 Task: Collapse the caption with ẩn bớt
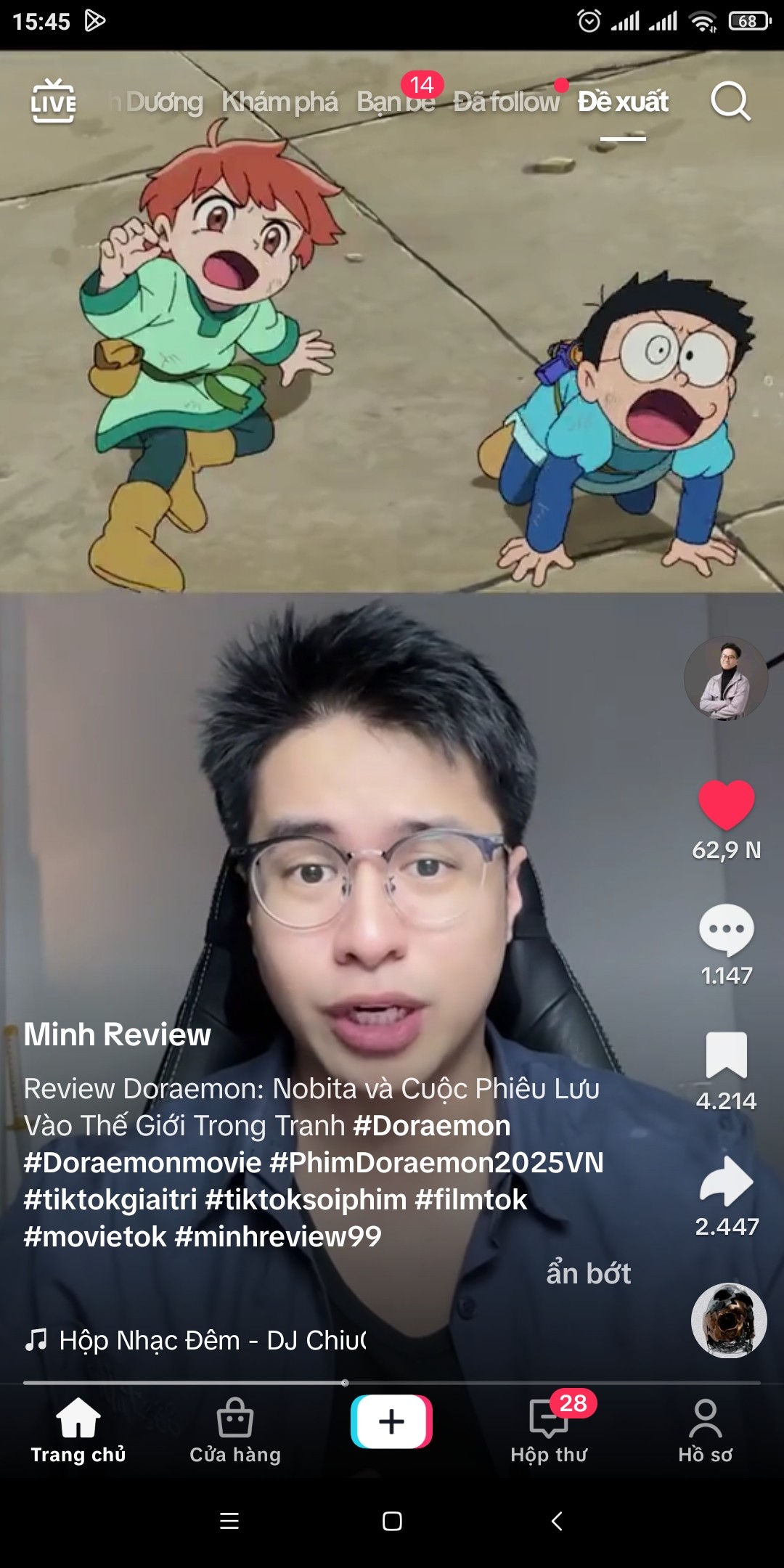(x=588, y=1273)
